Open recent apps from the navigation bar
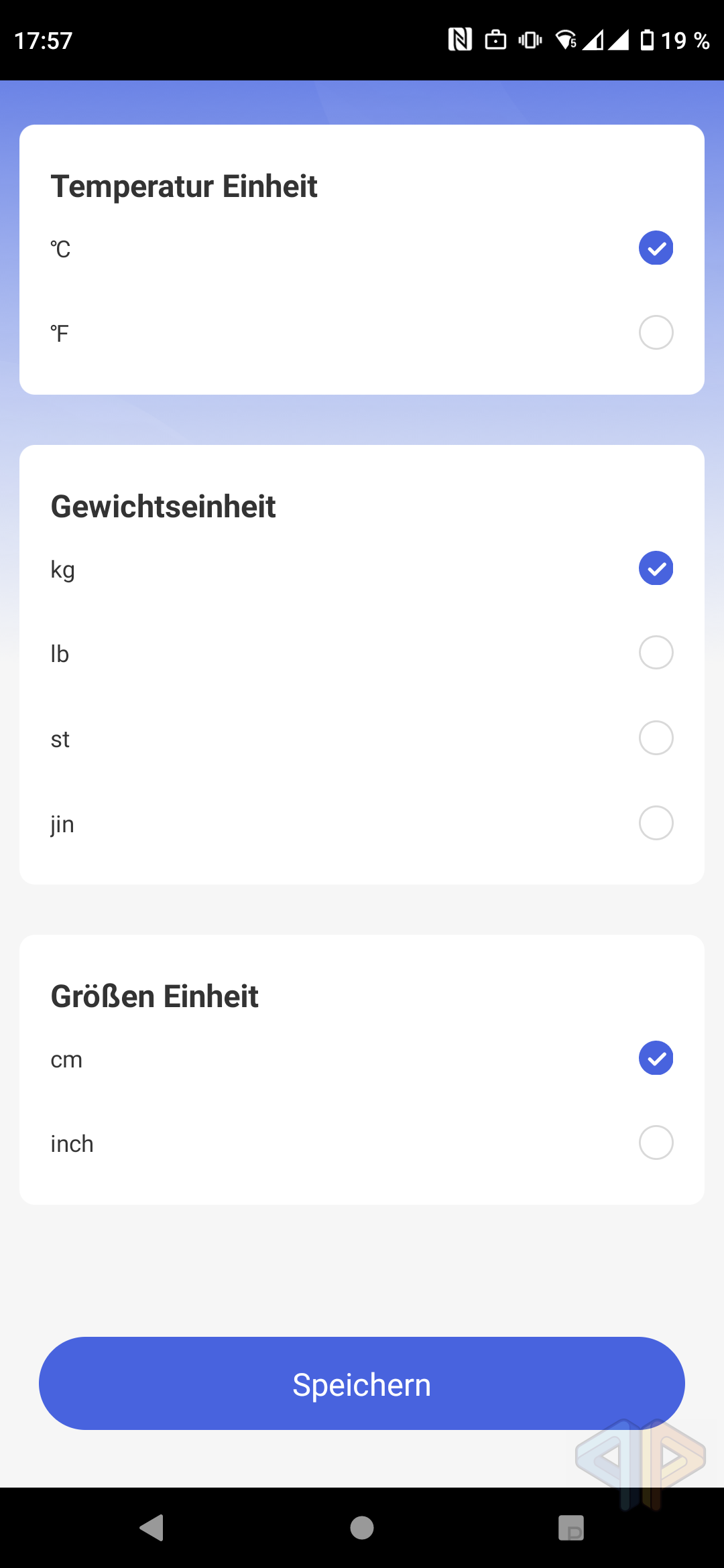Image resolution: width=724 pixels, height=1568 pixels. pos(571,1528)
